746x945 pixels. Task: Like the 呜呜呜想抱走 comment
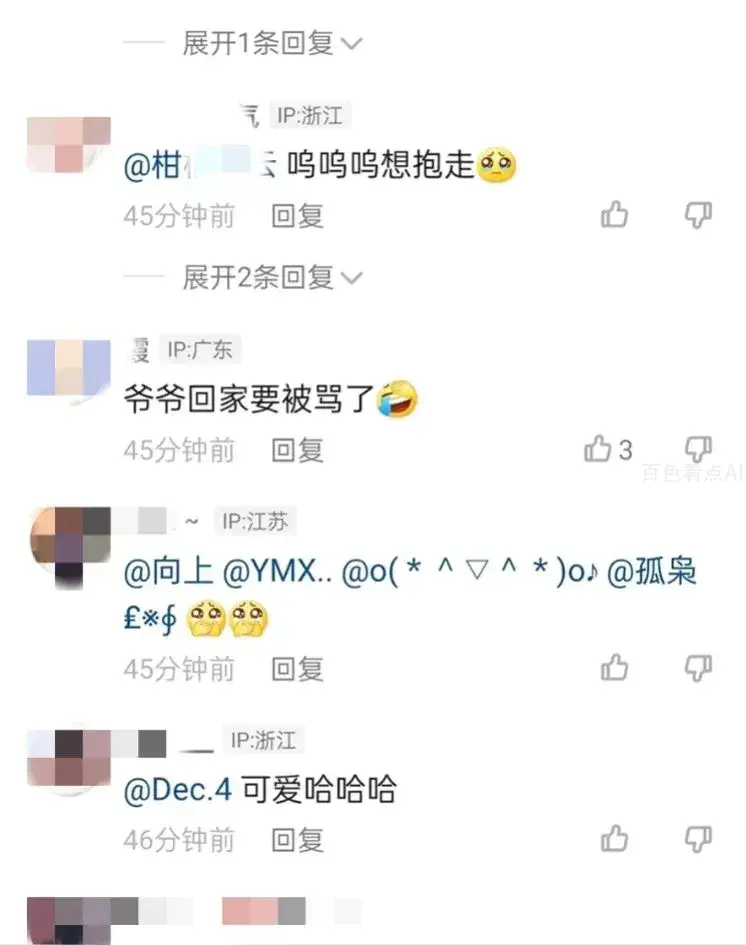click(x=615, y=214)
